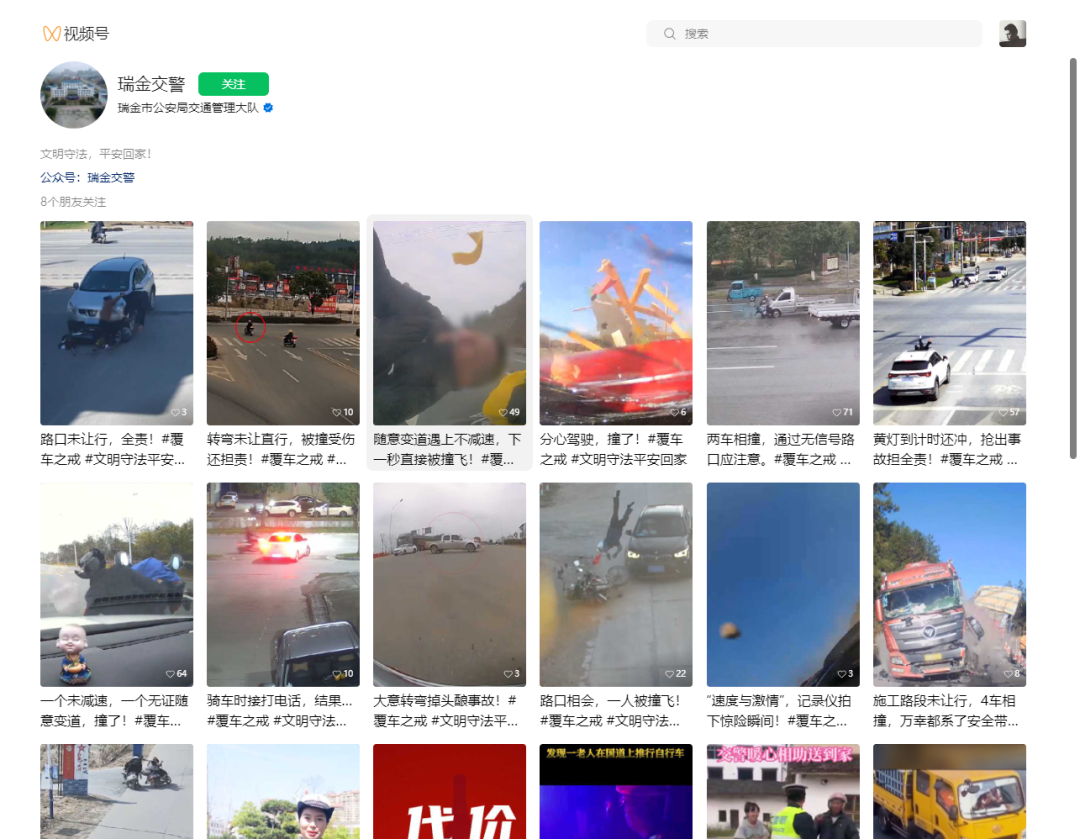The width and height of the screenshot is (1080, 839).
Task: Open video "速度与激情"，记录仪拍下惊险瞬间
Action: coord(783,584)
